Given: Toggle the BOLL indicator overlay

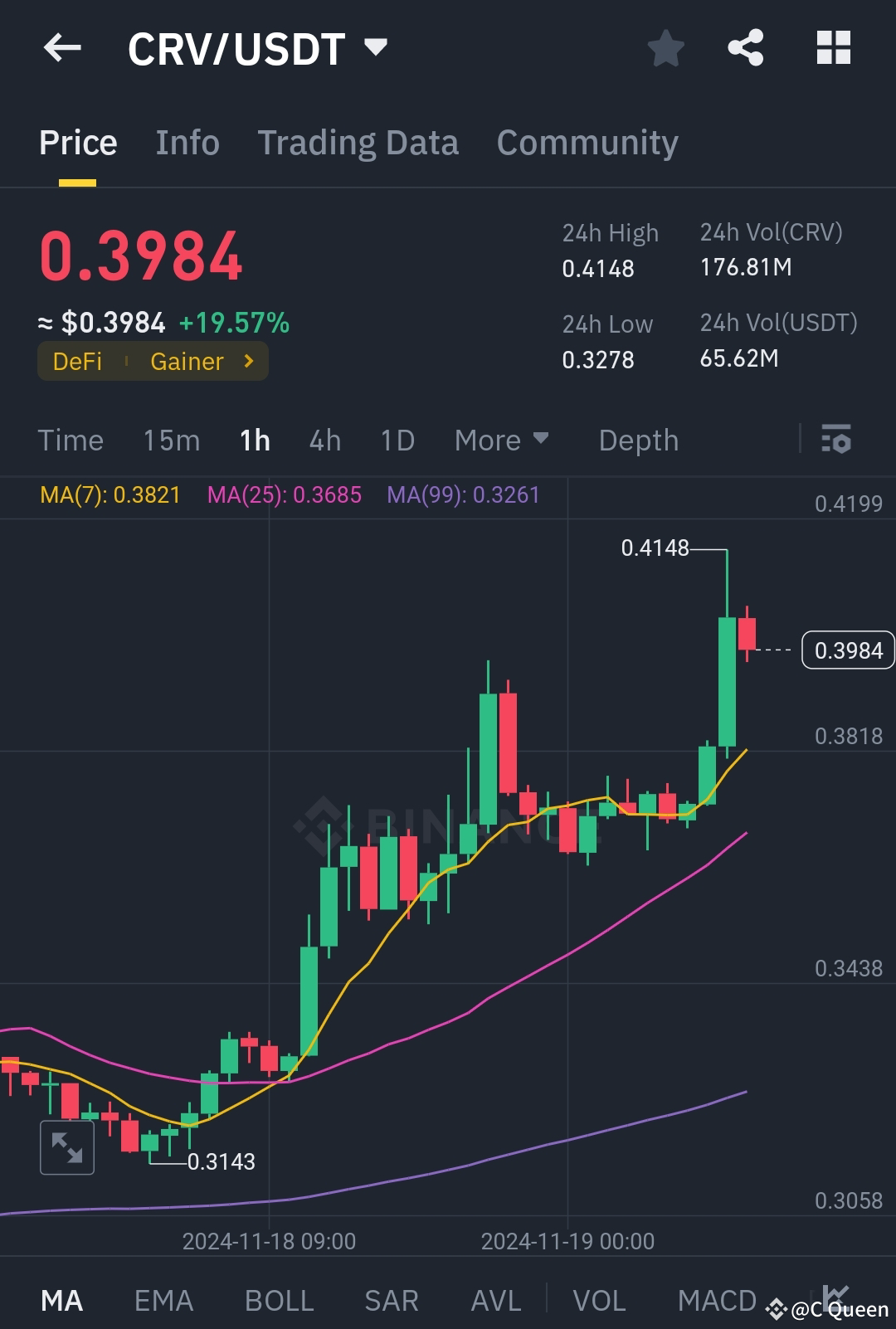Looking at the screenshot, I should point(279,1300).
